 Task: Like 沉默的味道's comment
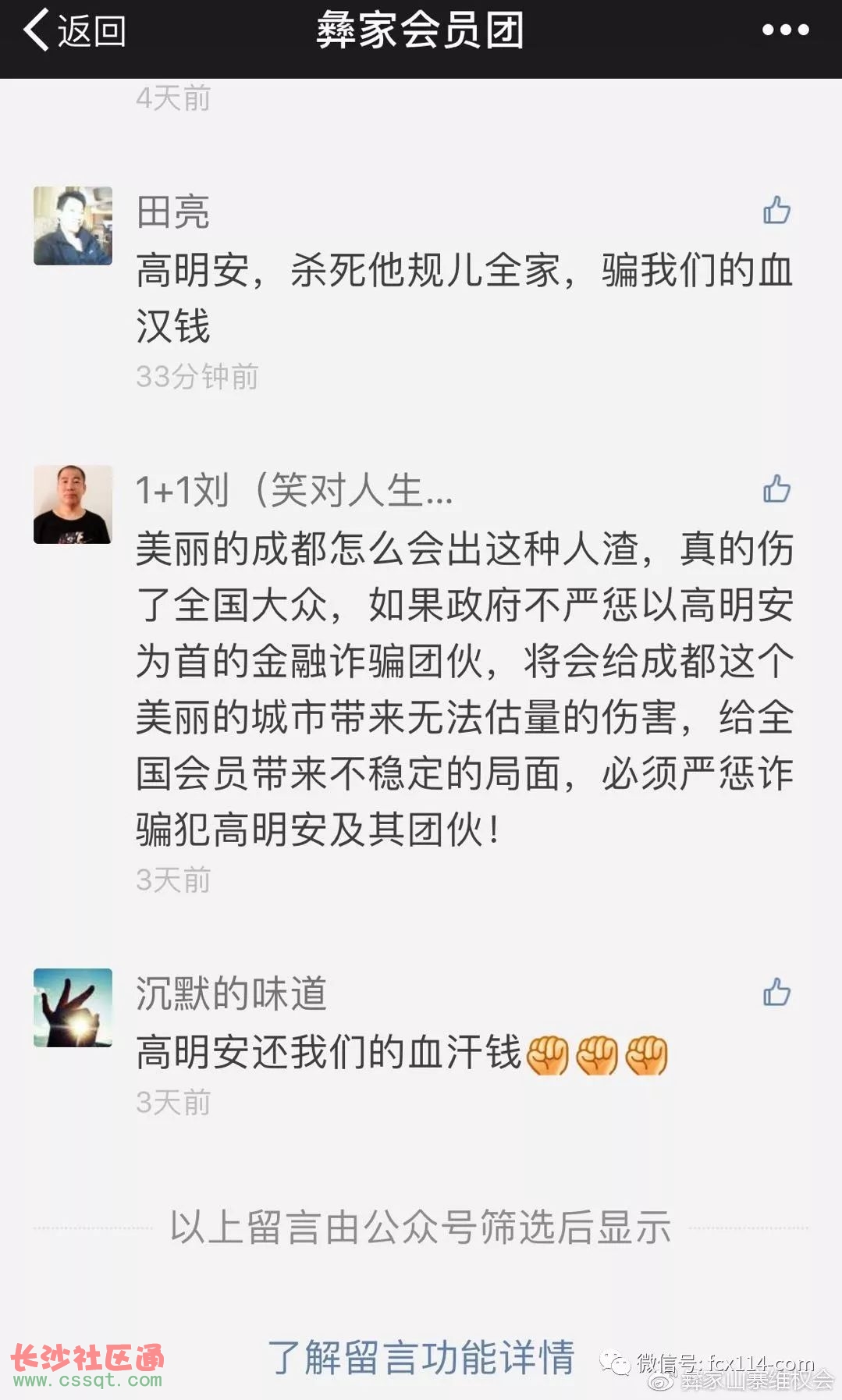(x=776, y=993)
